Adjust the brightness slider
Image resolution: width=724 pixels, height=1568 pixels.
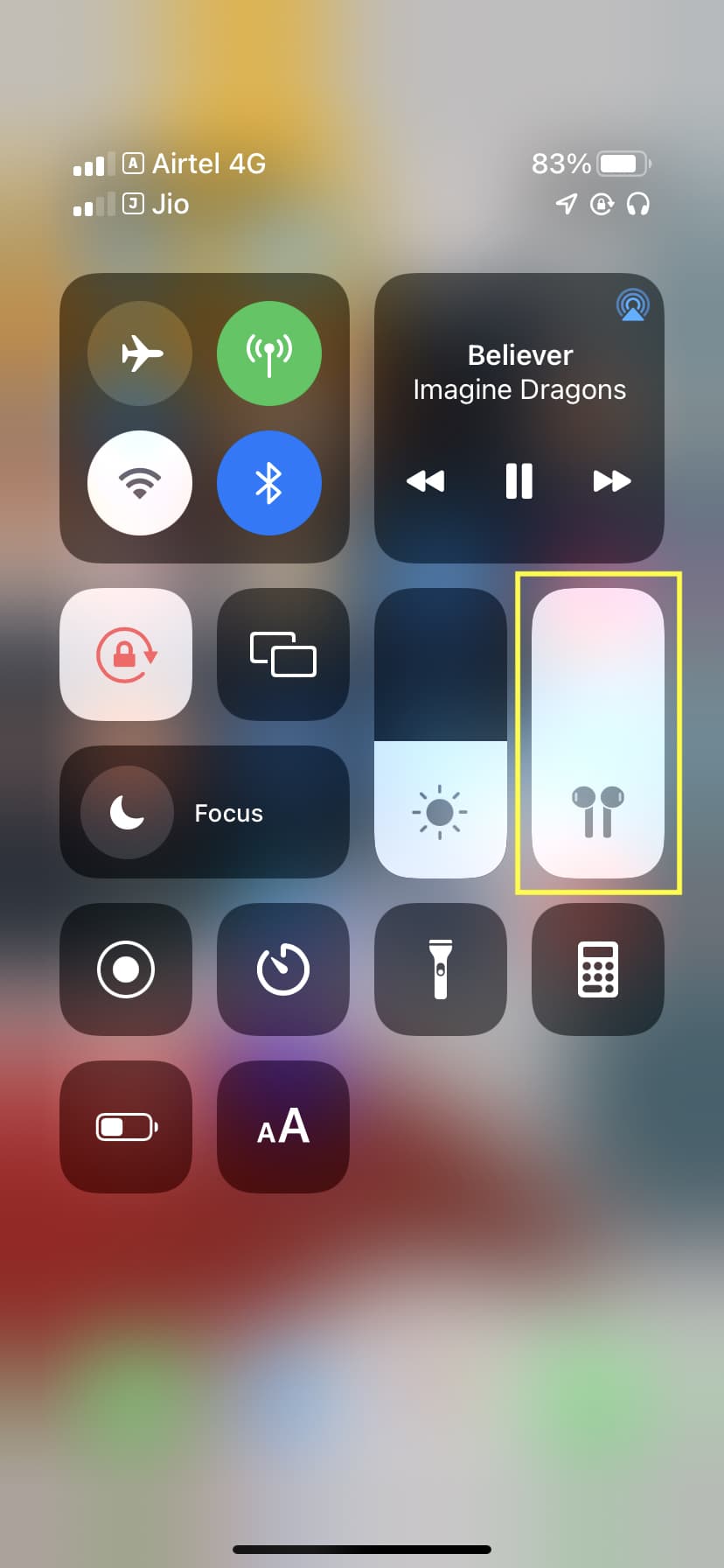click(441, 733)
